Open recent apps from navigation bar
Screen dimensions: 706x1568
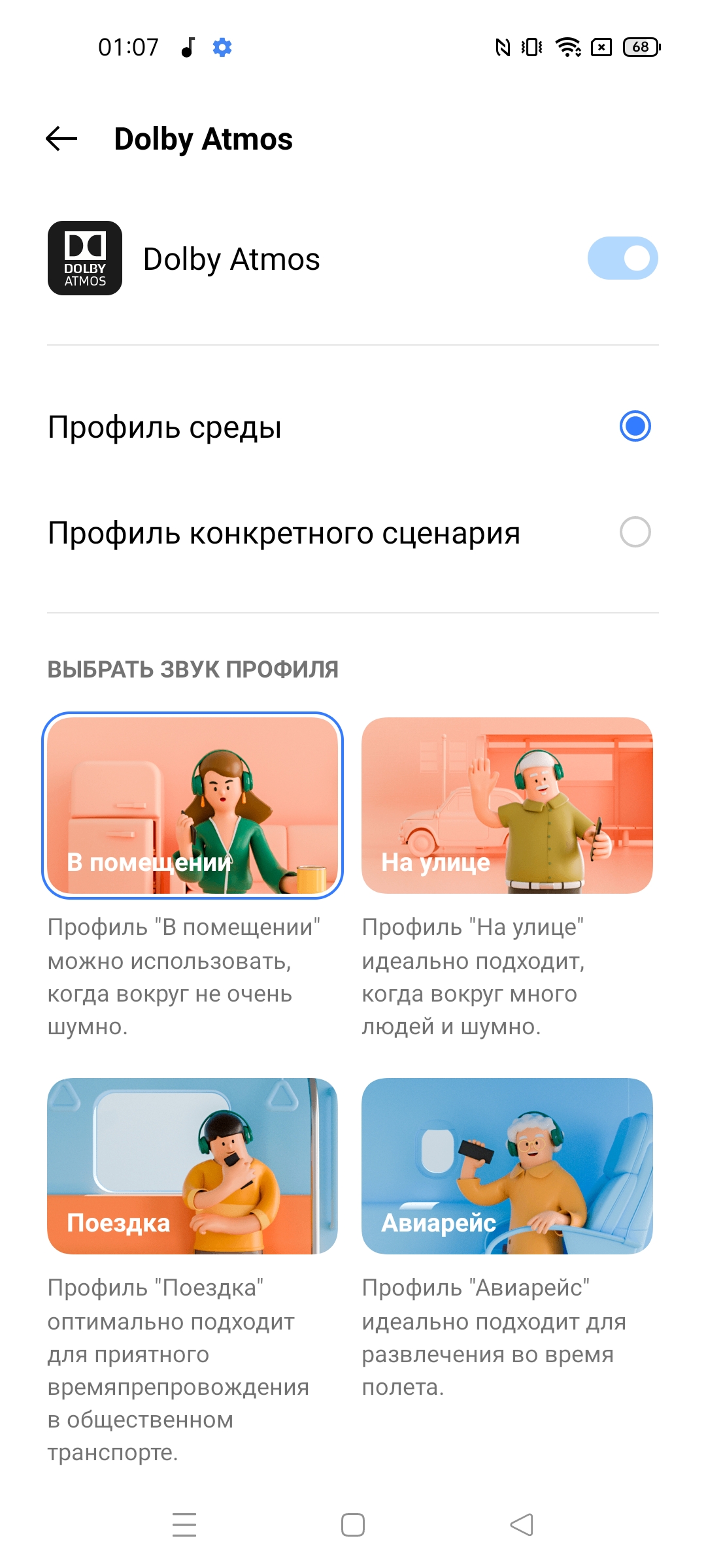184,1525
